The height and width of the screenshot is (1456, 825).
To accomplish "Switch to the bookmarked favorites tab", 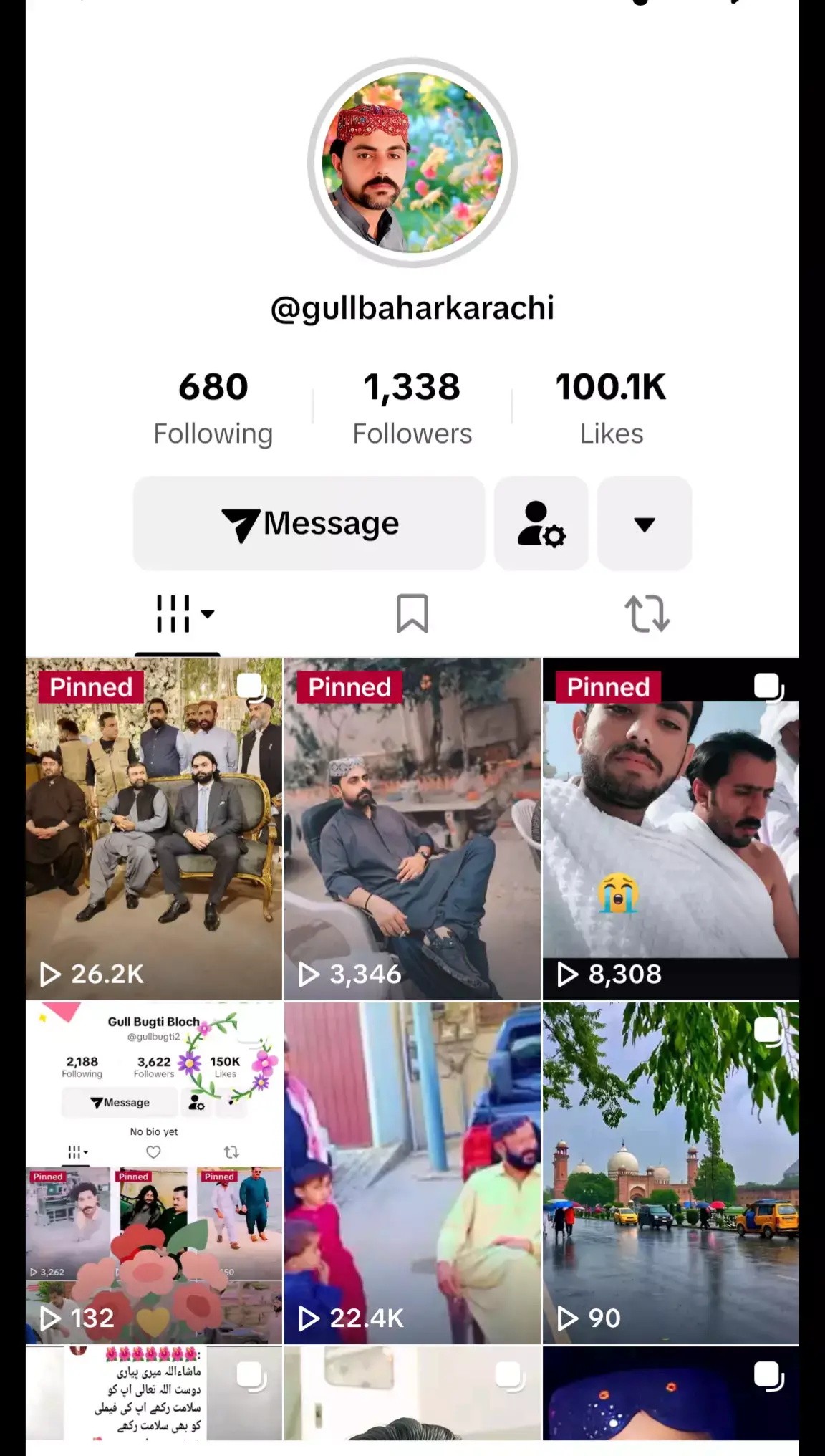I will coord(412,614).
